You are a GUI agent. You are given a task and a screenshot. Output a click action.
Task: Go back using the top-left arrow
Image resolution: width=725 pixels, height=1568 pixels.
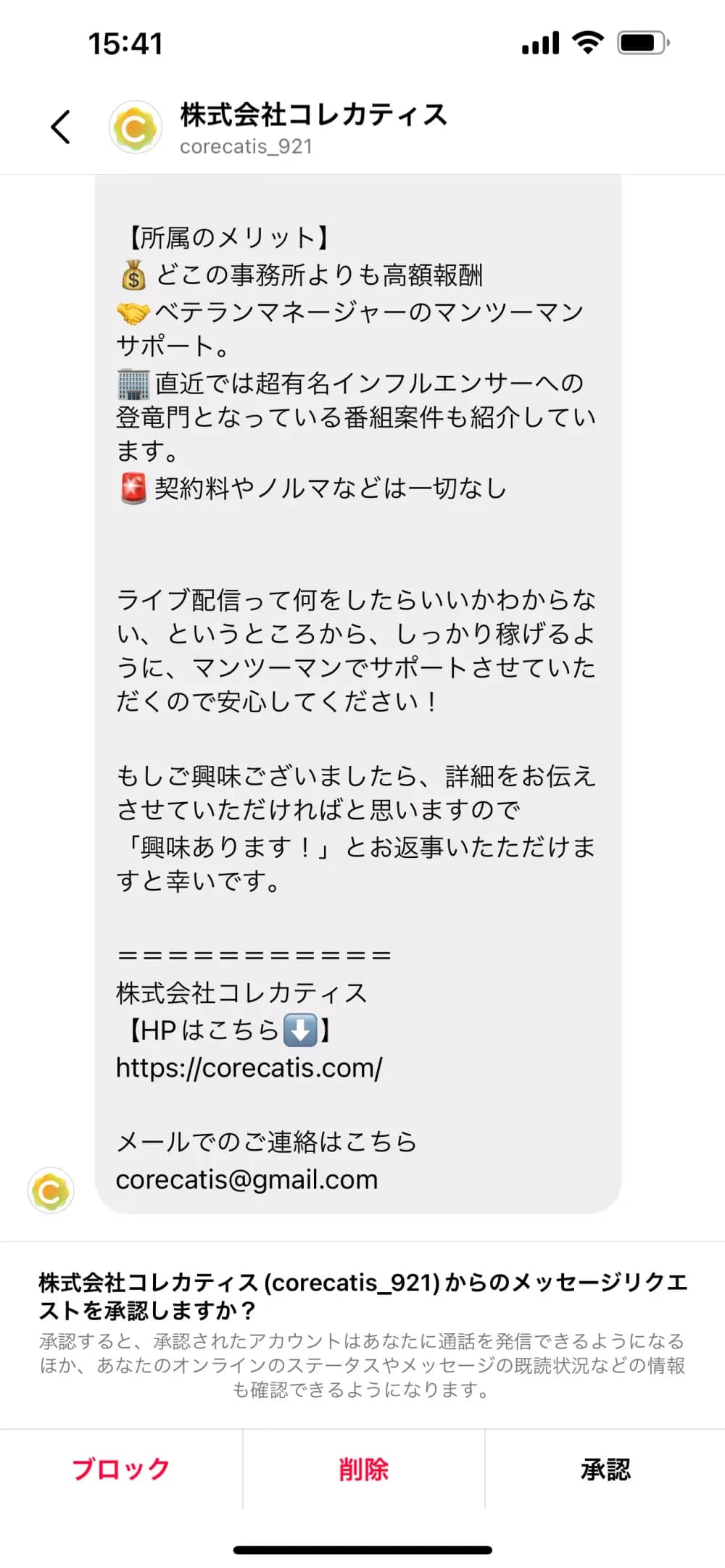pyautogui.click(x=61, y=128)
